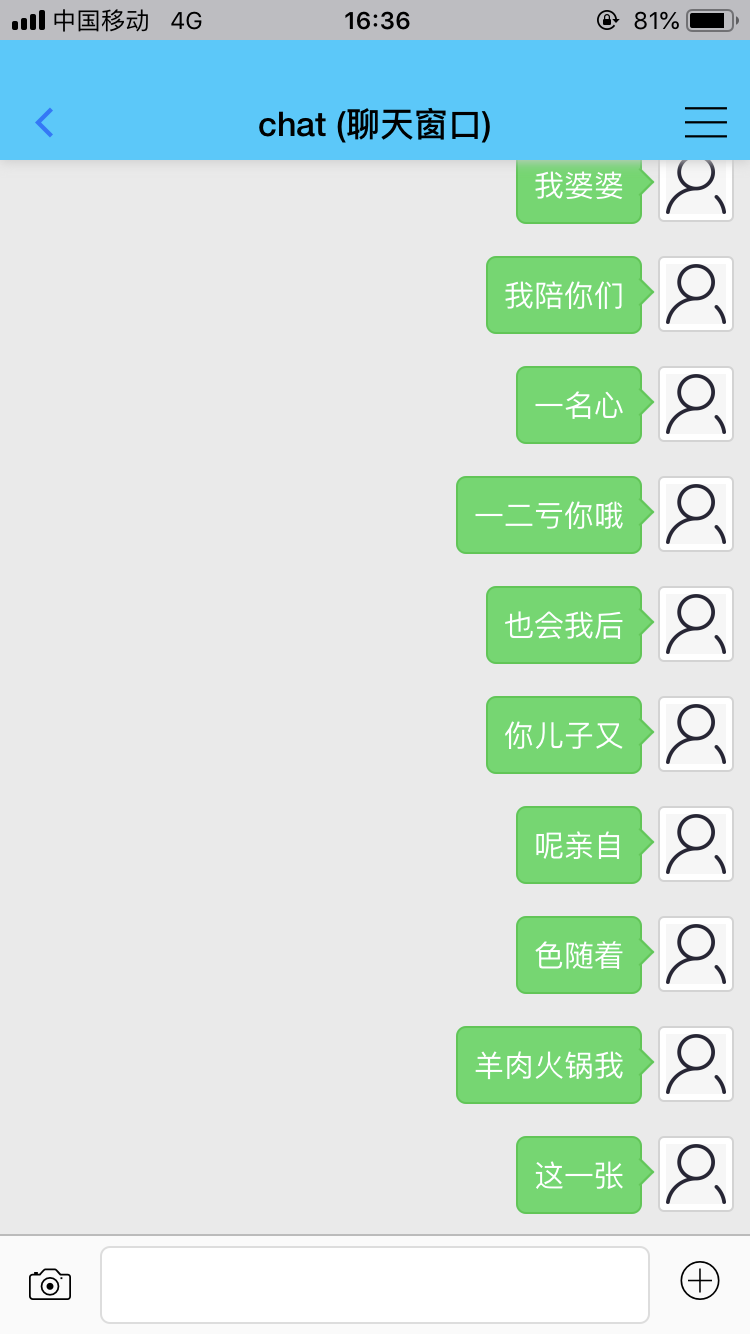The height and width of the screenshot is (1334, 750).
Task: Open the avatar beside message 这一张
Action: point(696,1174)
